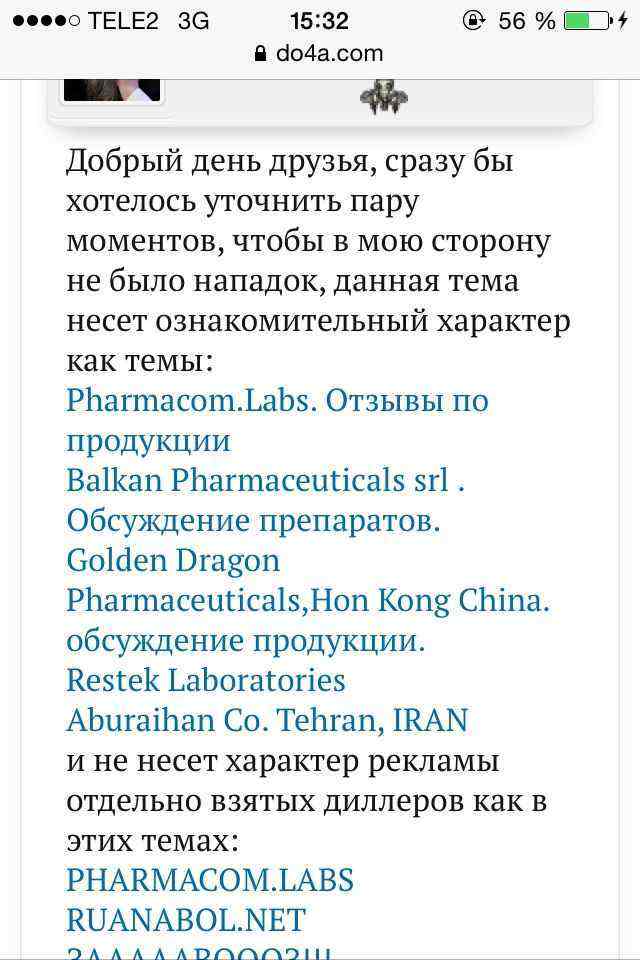Image resolution: width=640 pixels, height=960 pixels.
Task: Open the Restek Laboratories link
Action: pyautogui.click(x=206, y=681)
